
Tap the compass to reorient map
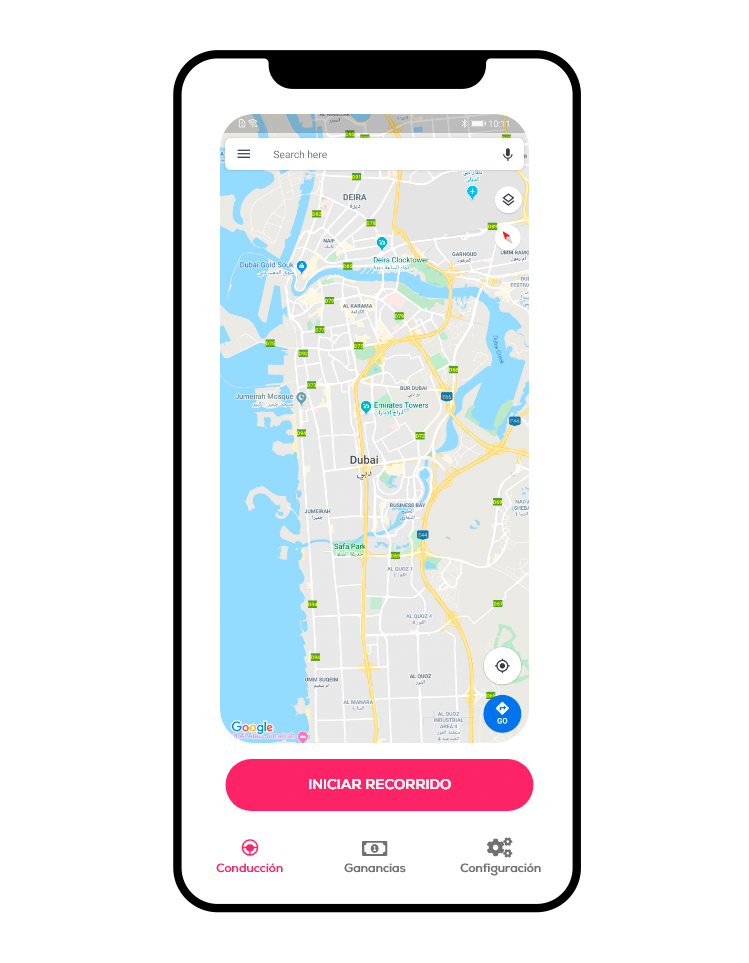(506, 237)
